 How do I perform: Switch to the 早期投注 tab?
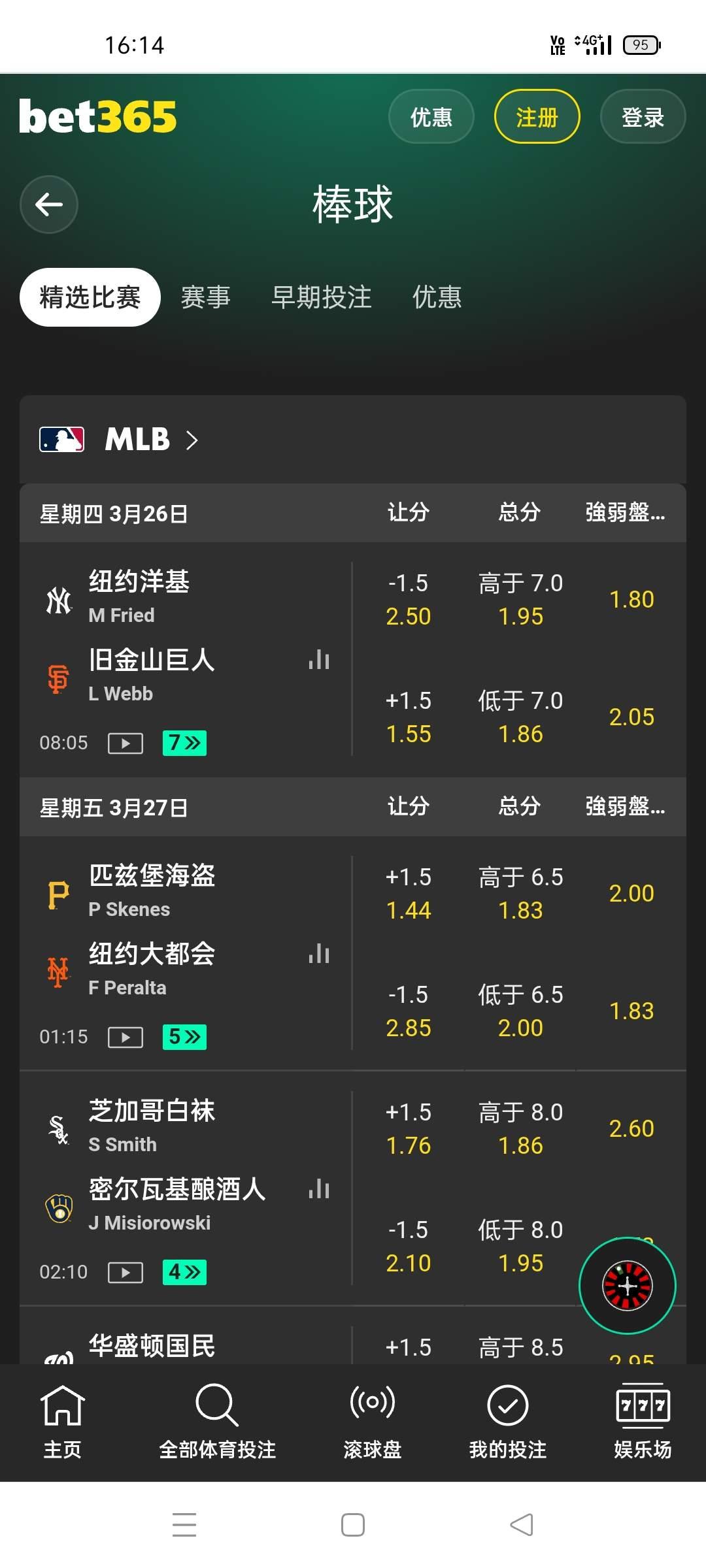[321, 297]
